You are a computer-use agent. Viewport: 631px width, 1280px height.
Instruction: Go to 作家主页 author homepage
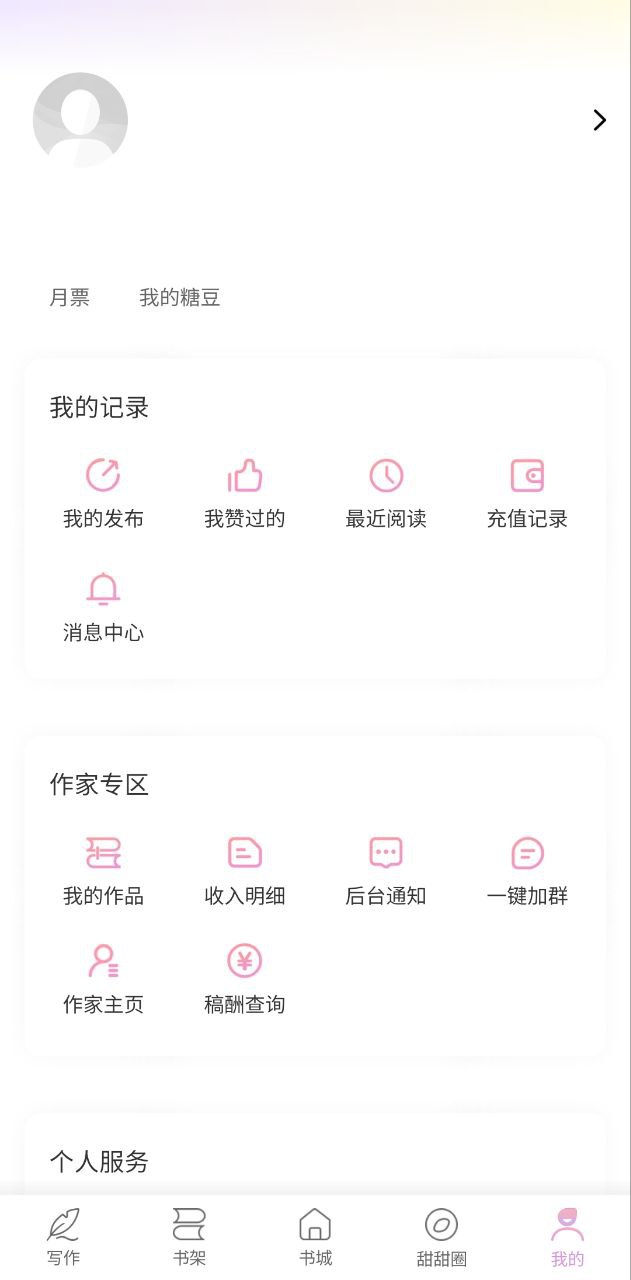click(x=103, y=980)
